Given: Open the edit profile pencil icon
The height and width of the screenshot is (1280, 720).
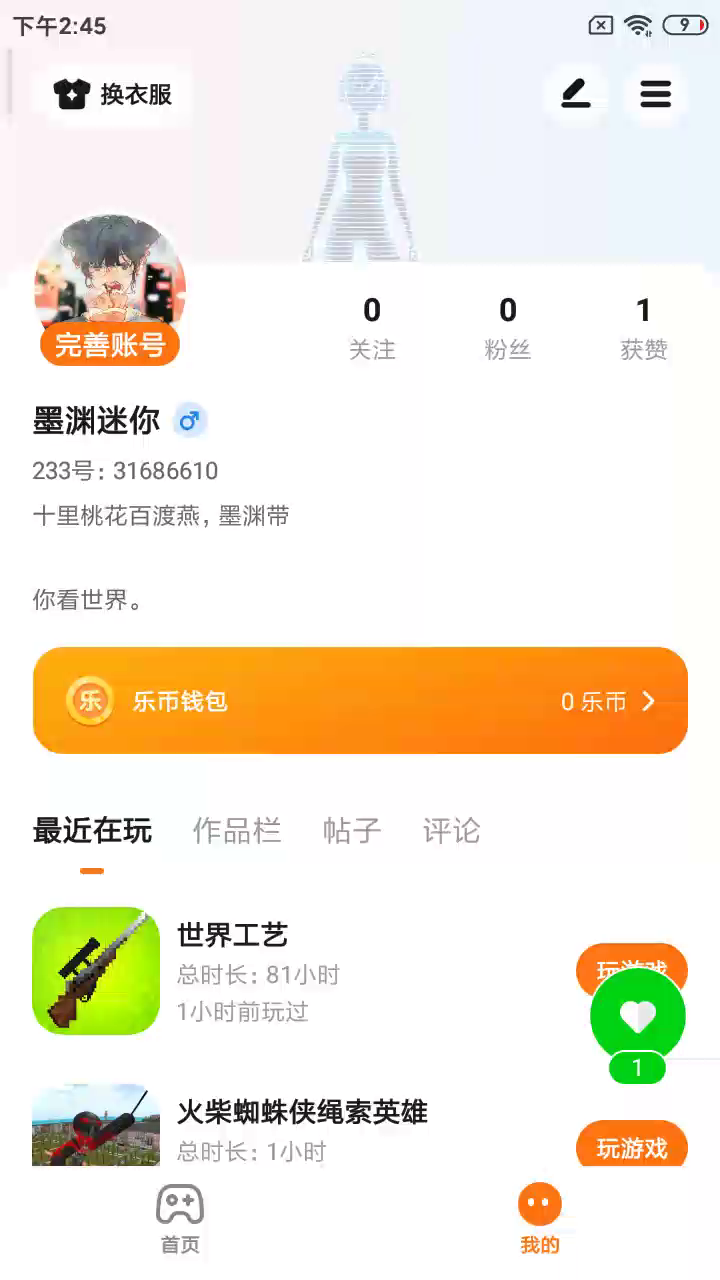Looking at the screenshot, I should click(576, 94).
